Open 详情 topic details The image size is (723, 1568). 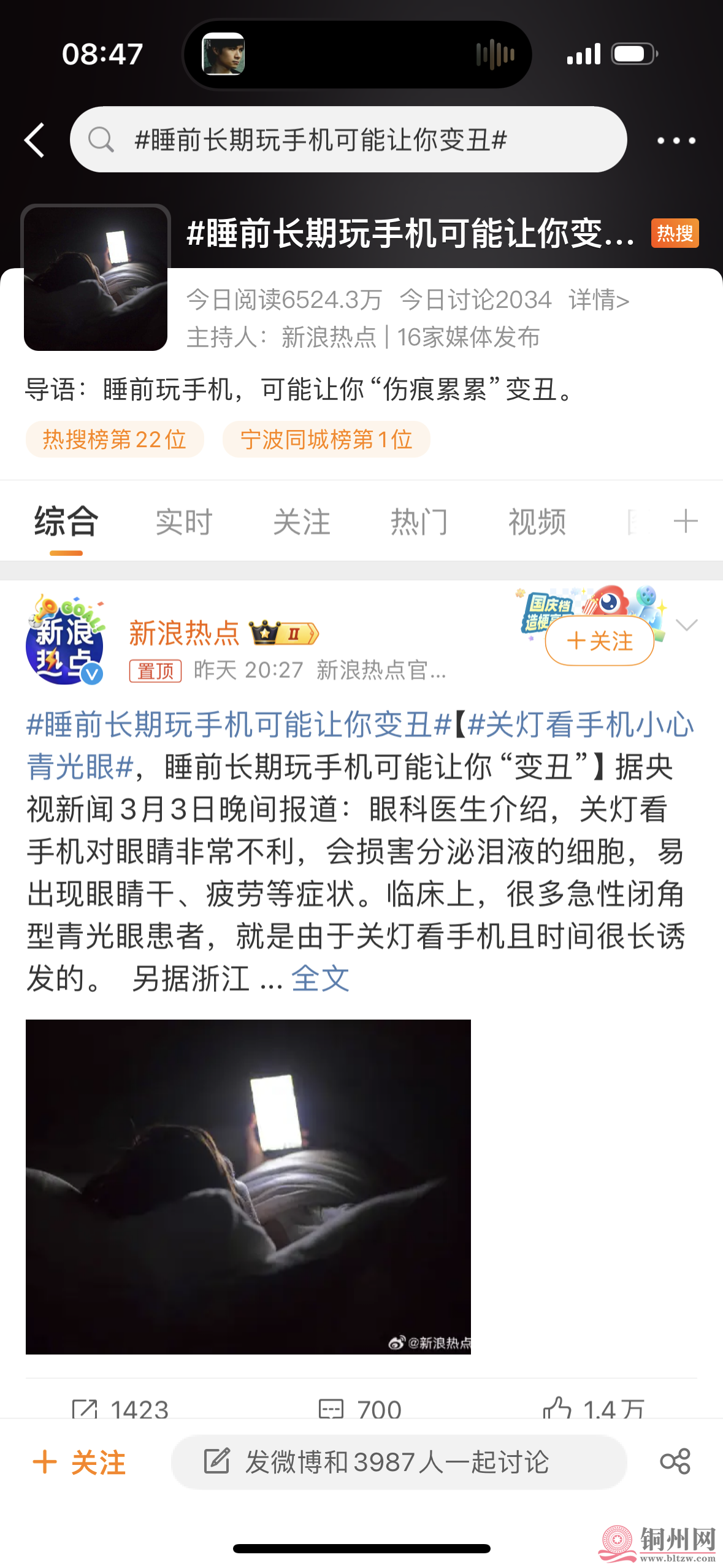(x=599, y=300)
